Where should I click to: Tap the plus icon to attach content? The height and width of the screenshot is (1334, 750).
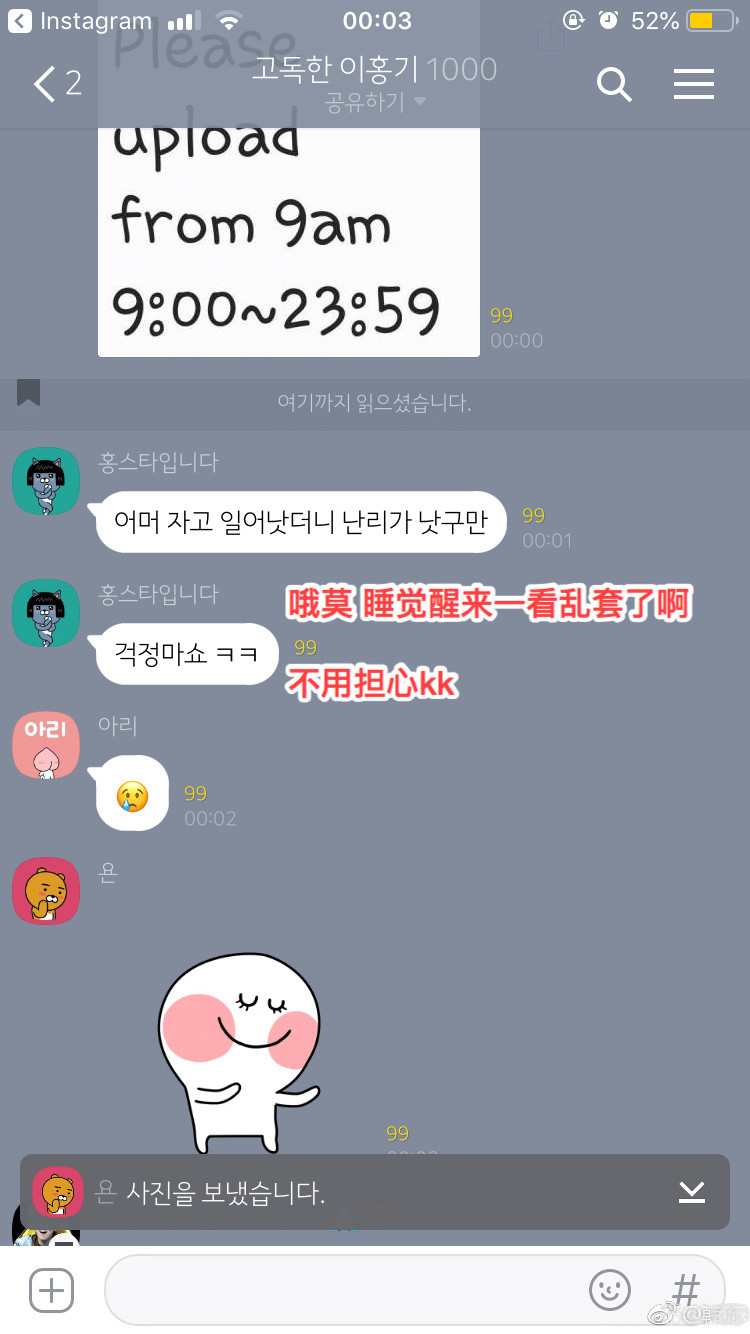point(50,1290)
